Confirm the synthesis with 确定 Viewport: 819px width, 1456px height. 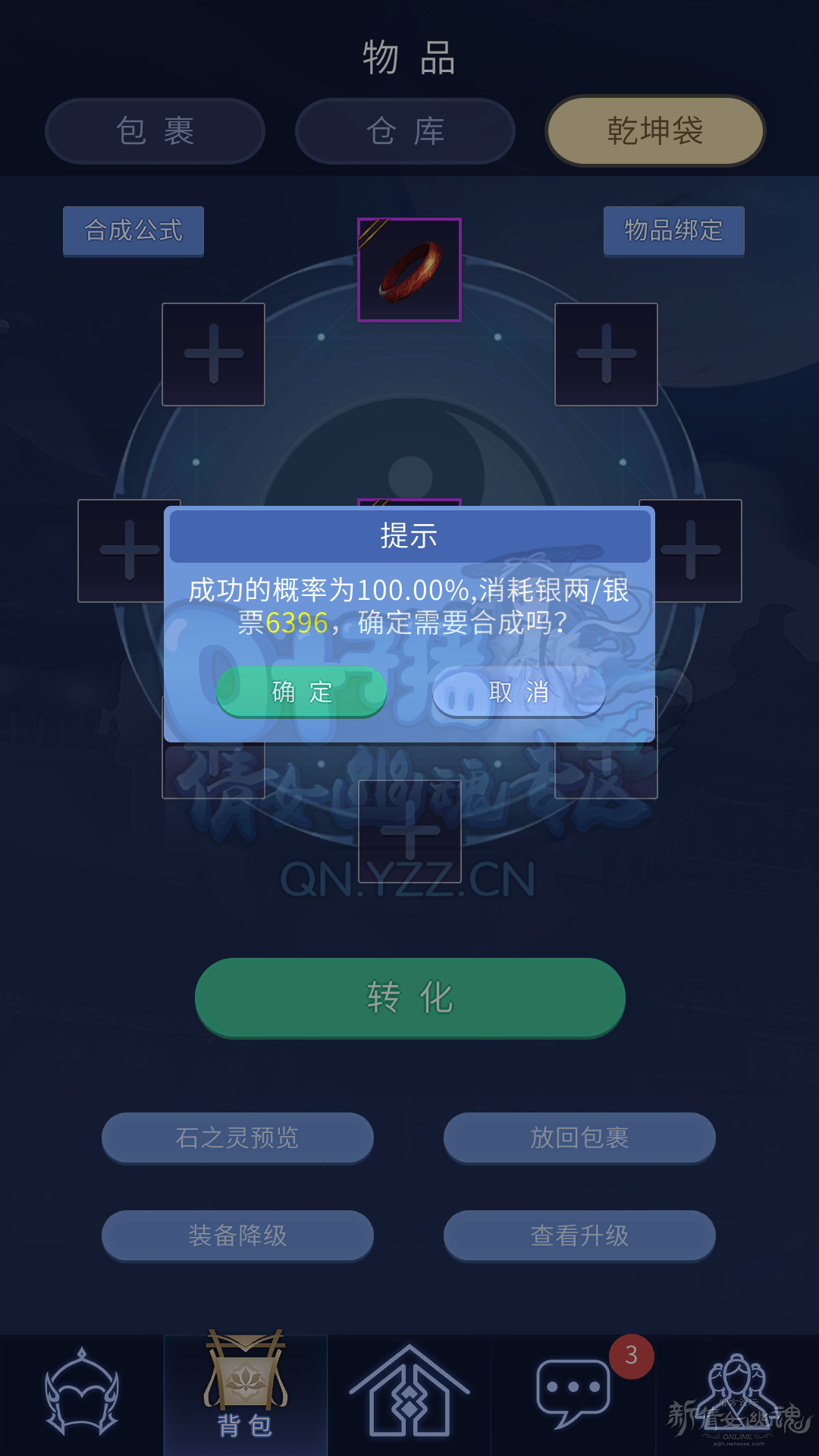coord(302,692)
